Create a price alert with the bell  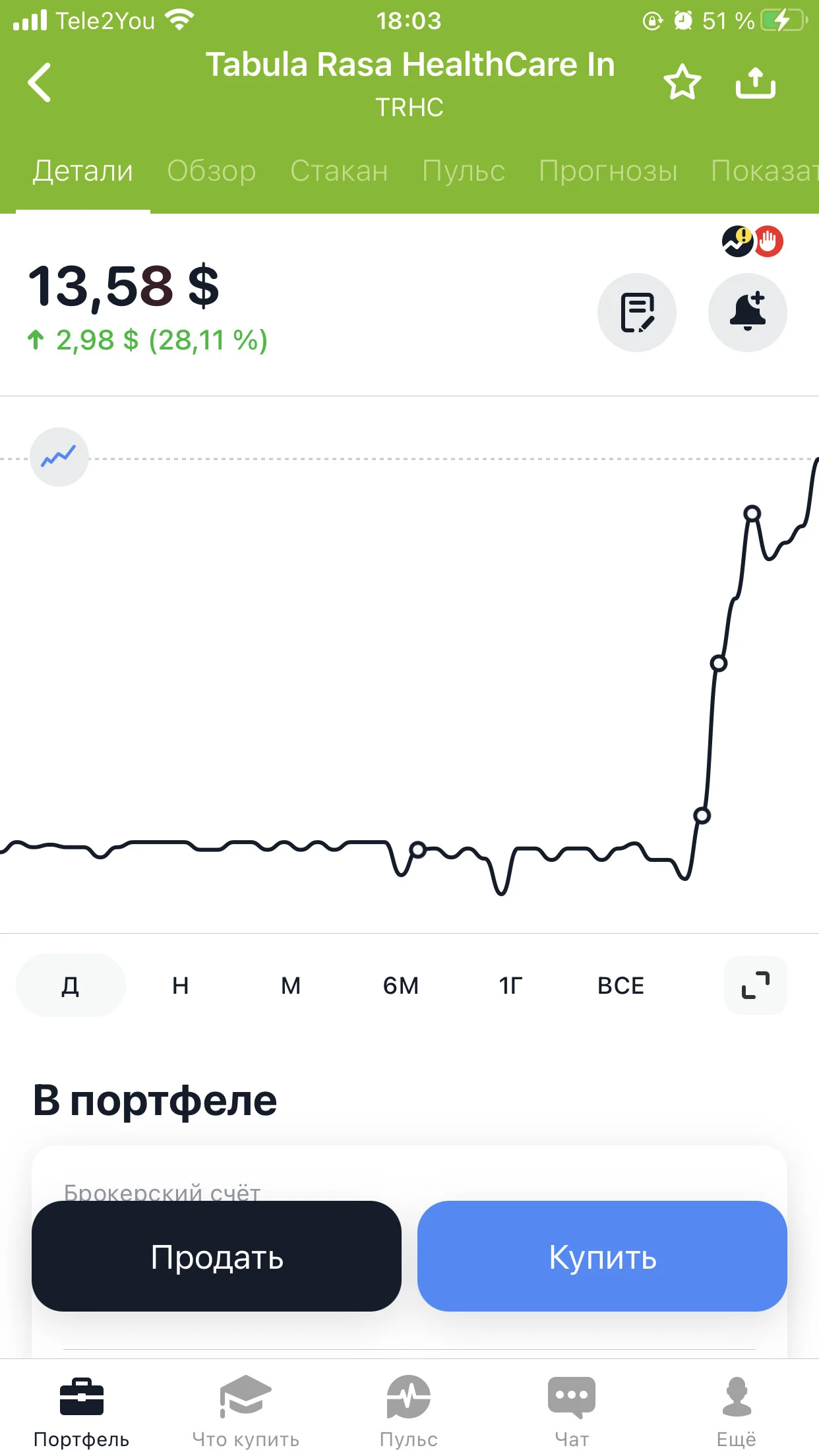tap(748, 313)
